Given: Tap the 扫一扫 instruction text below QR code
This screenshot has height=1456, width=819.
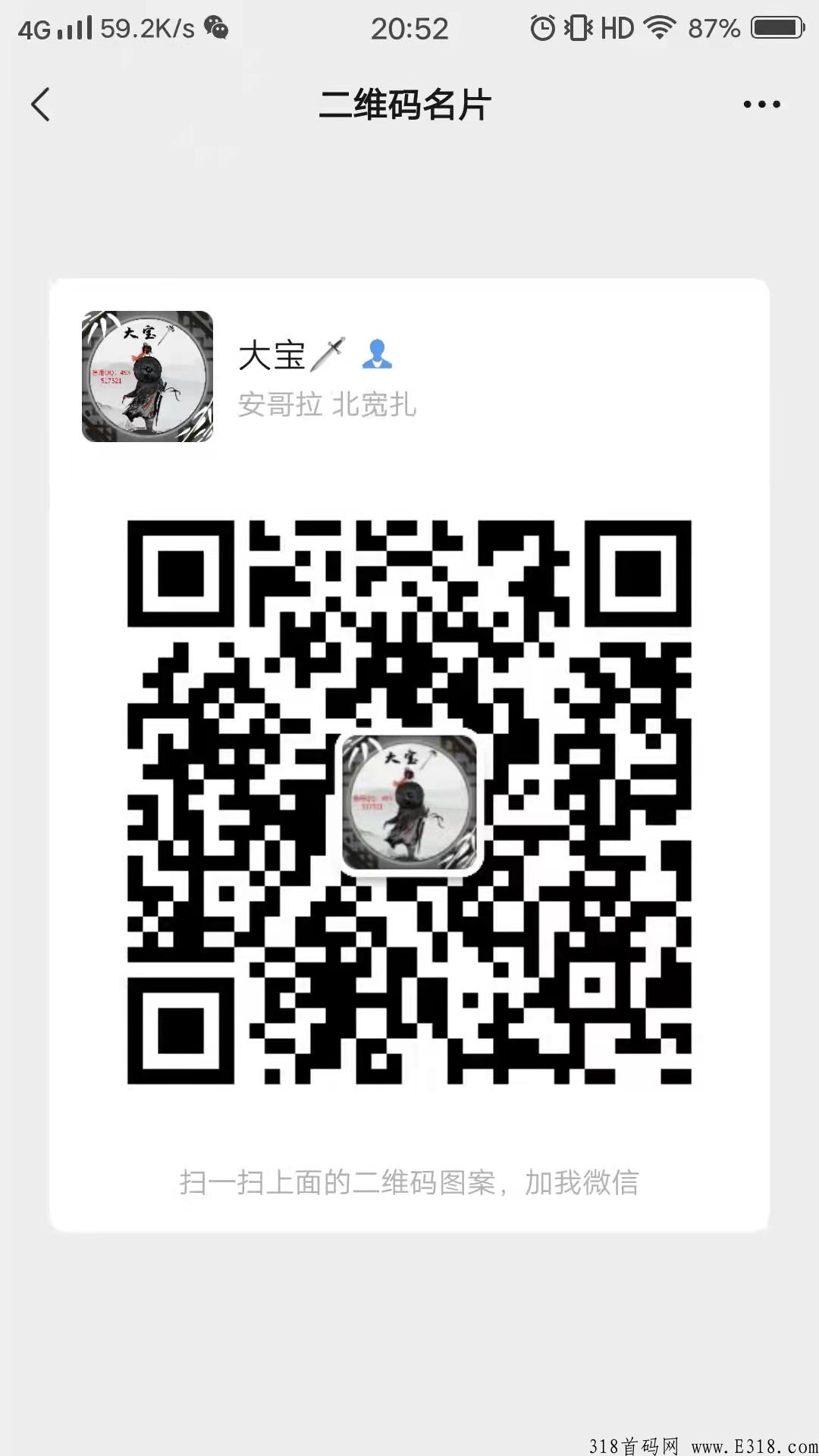Looking at the screenshot, I should click(x=409, y=1181).
